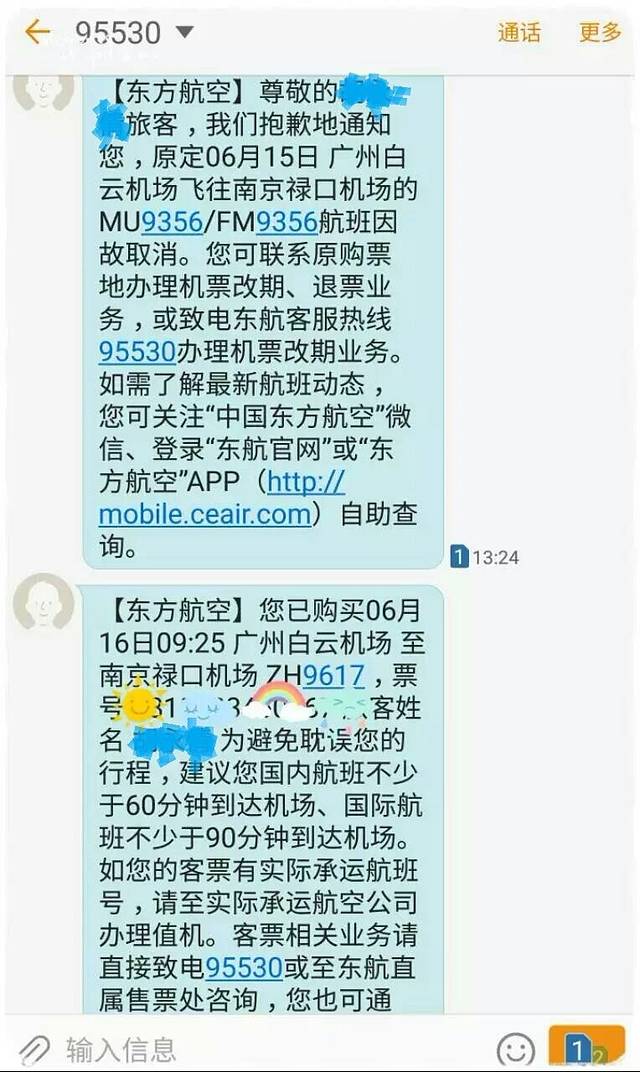Call the sender via 通话
The height and width of the screenshot is (1072, 640).
coord(520,33)
